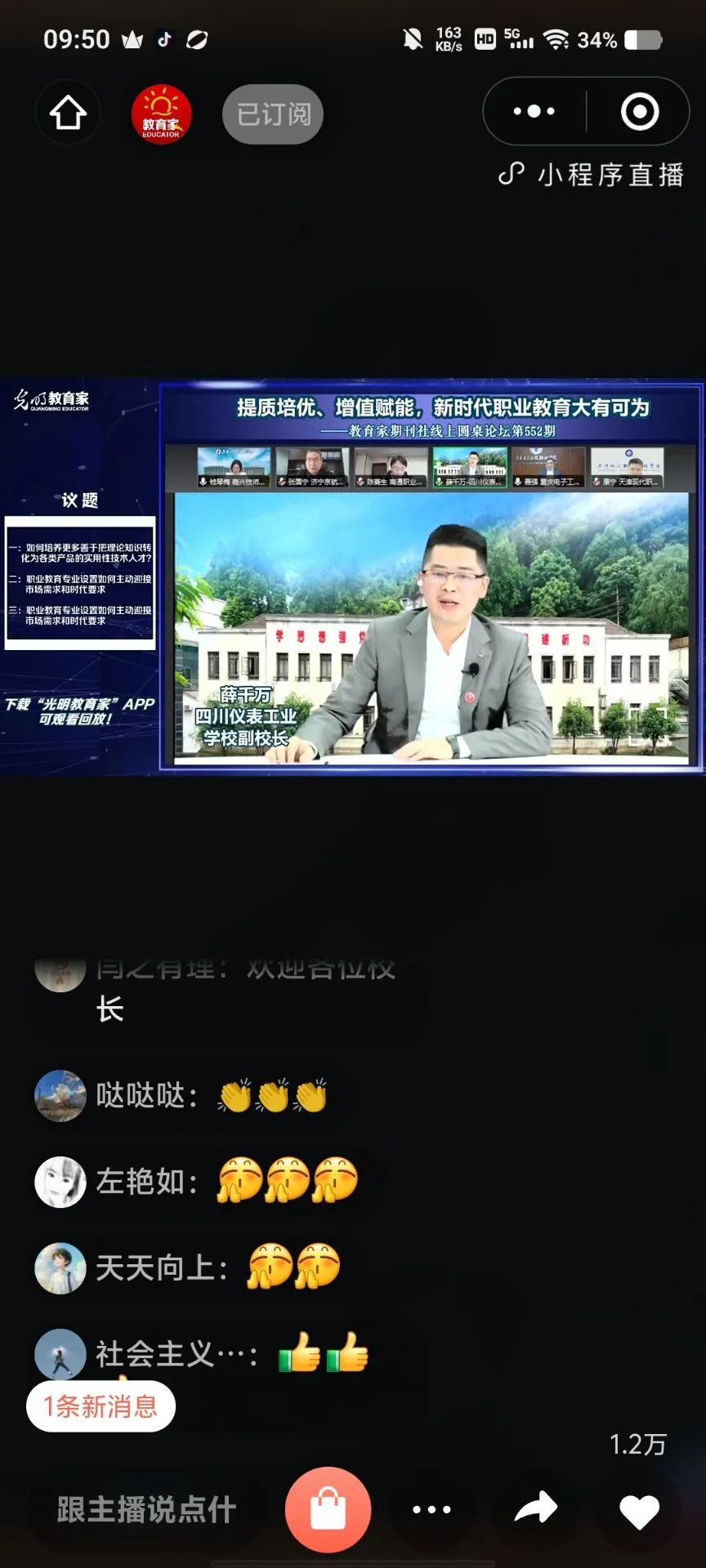Tap the 已订阅 subscription button
706x1568 pixels.
[273, 114]
